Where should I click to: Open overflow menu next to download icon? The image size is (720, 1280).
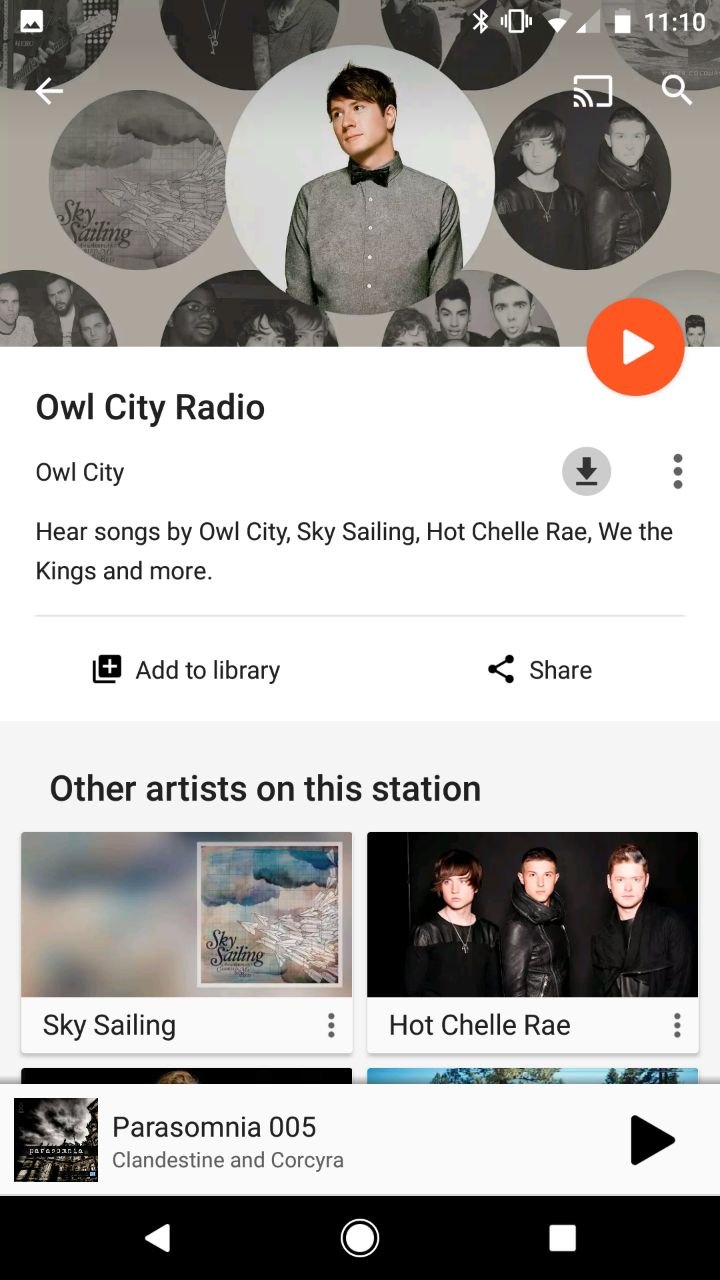point(677,471)
